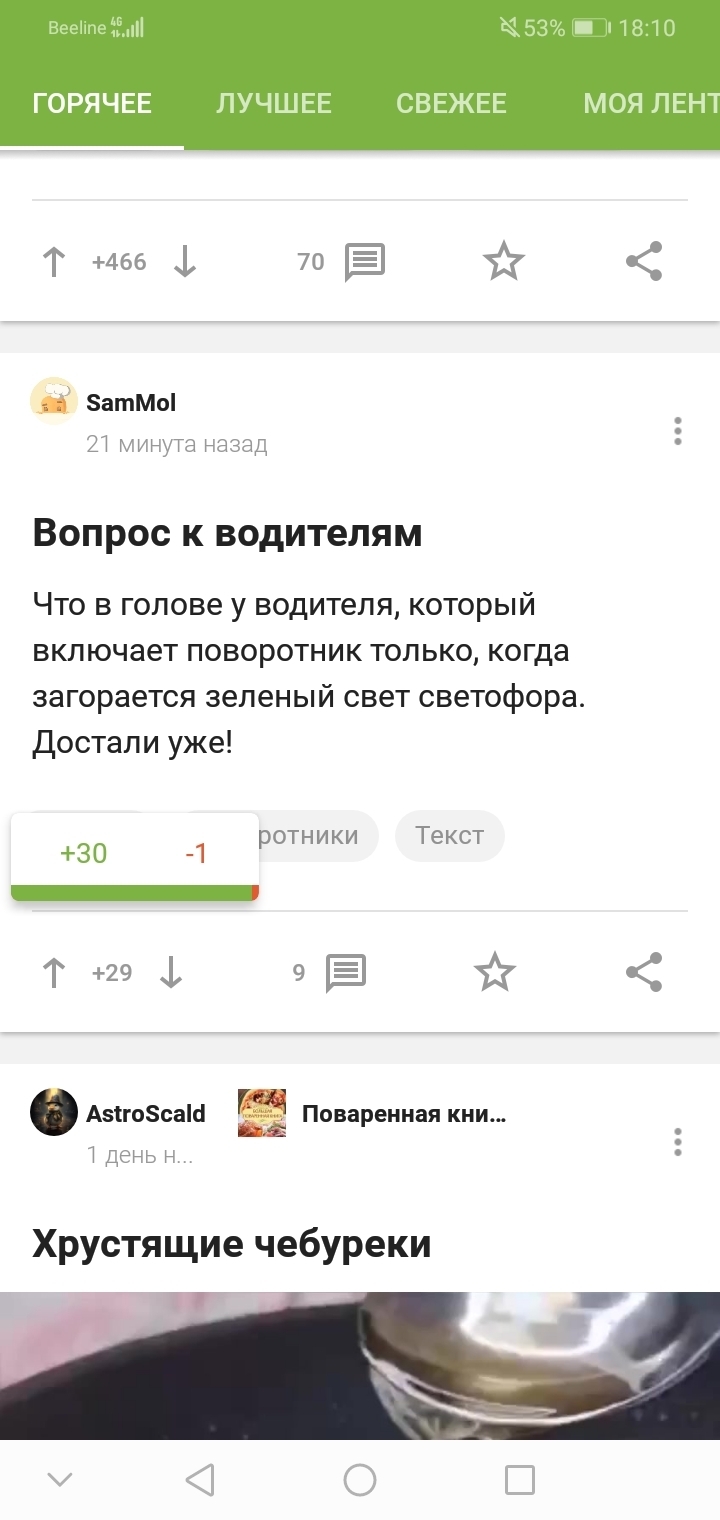Add Вопрос к водителям to favorites
720x1520 pixels.
494,973
